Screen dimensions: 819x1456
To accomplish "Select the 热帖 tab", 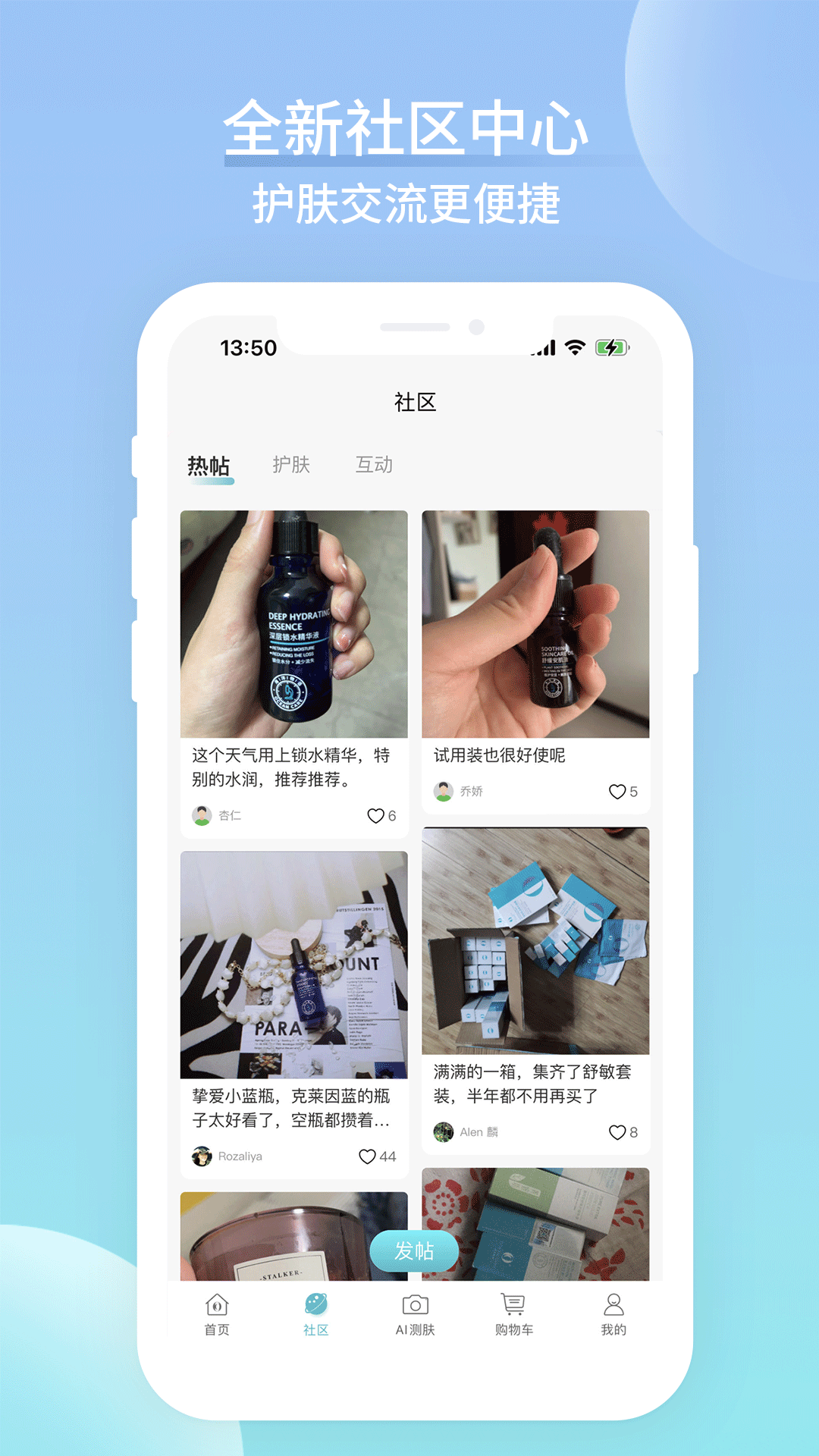I will 209,465.
